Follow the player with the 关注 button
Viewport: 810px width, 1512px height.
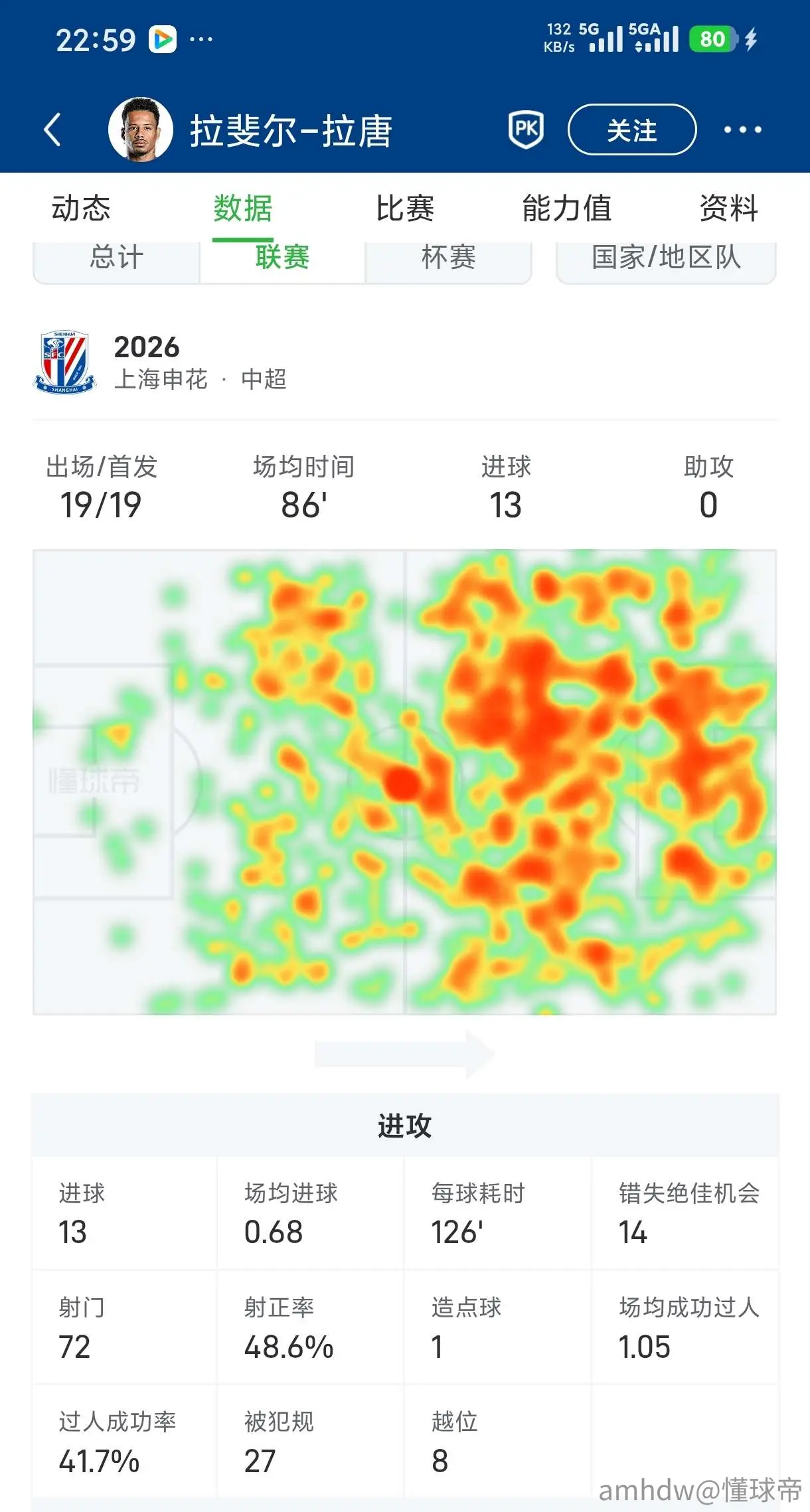[631, 129]
